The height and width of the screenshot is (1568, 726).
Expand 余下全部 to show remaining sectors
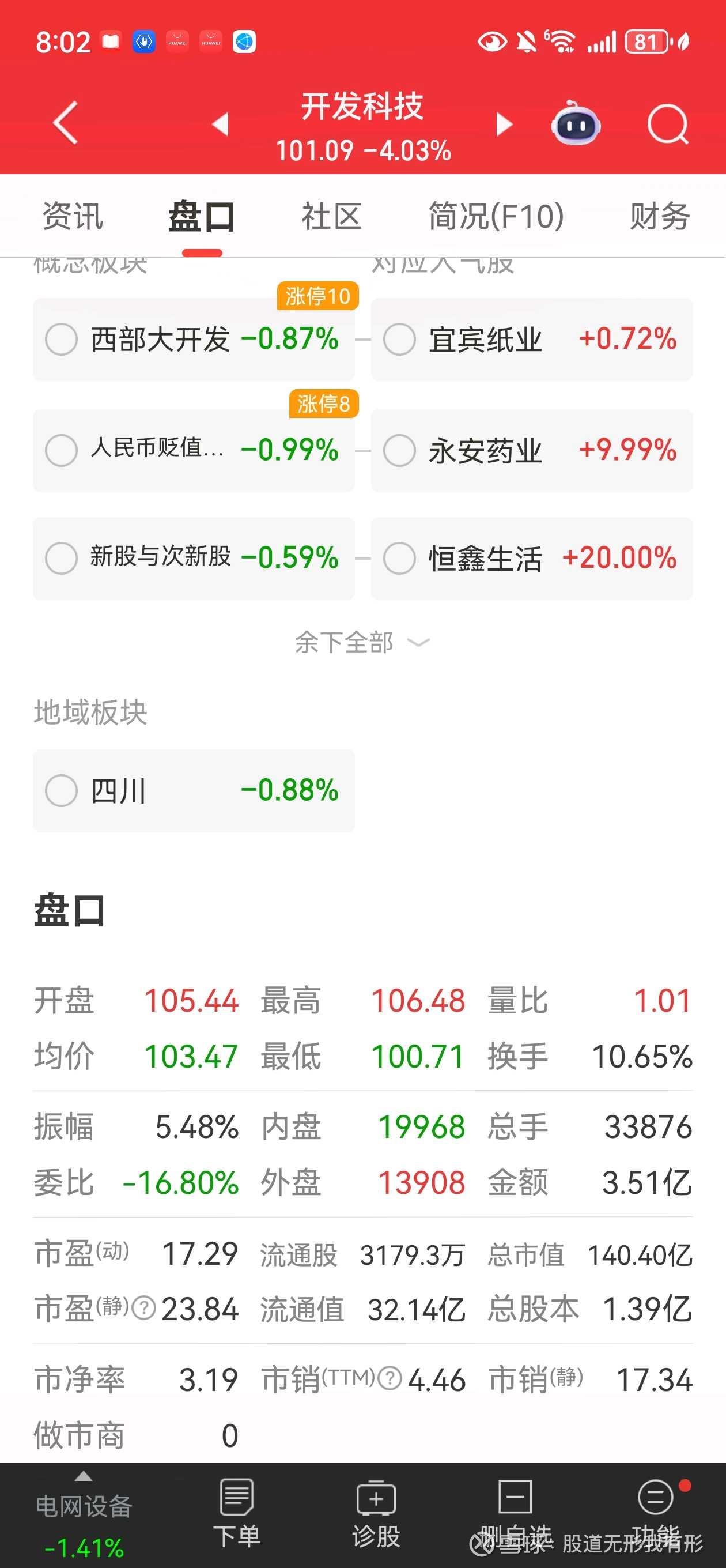pos(362,643)
